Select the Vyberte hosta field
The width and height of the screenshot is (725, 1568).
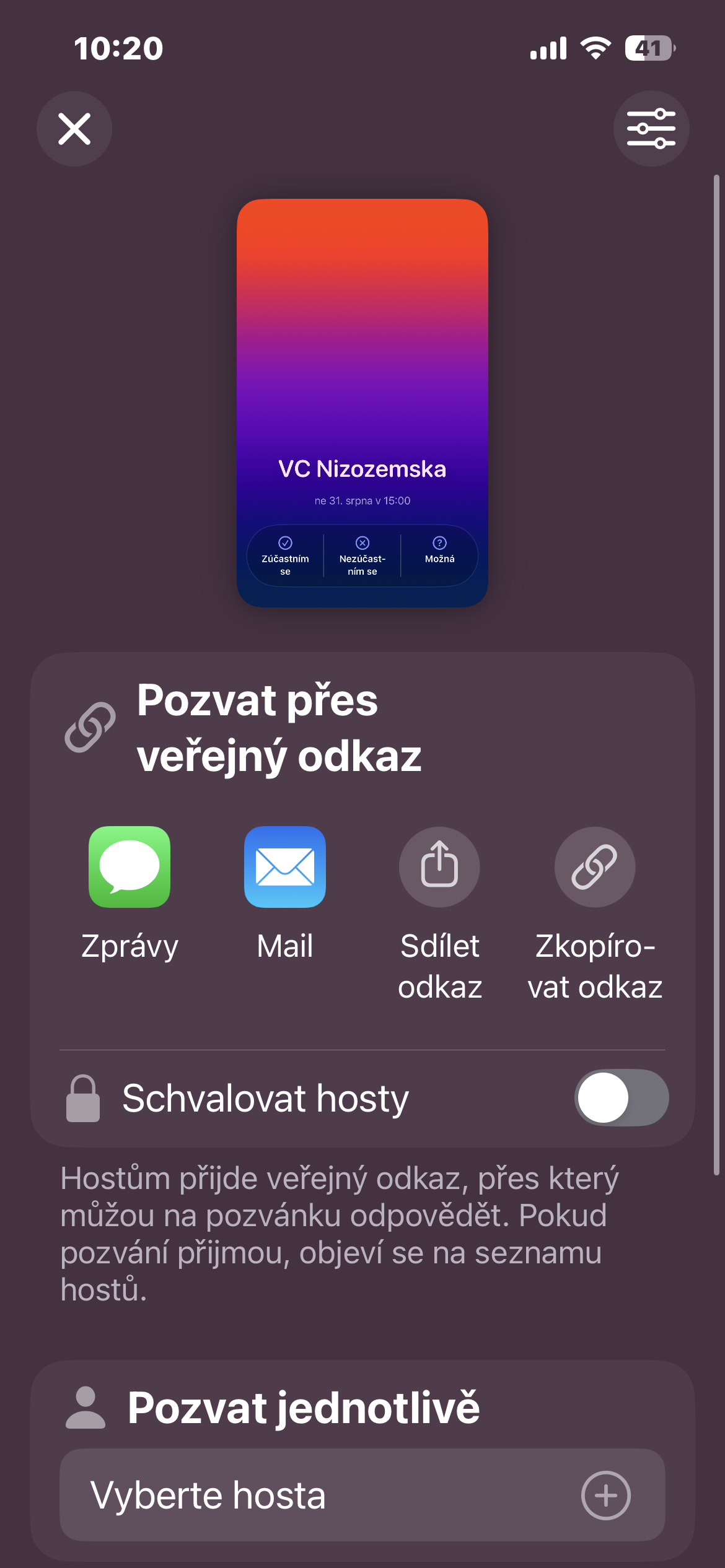(310, 1495)
